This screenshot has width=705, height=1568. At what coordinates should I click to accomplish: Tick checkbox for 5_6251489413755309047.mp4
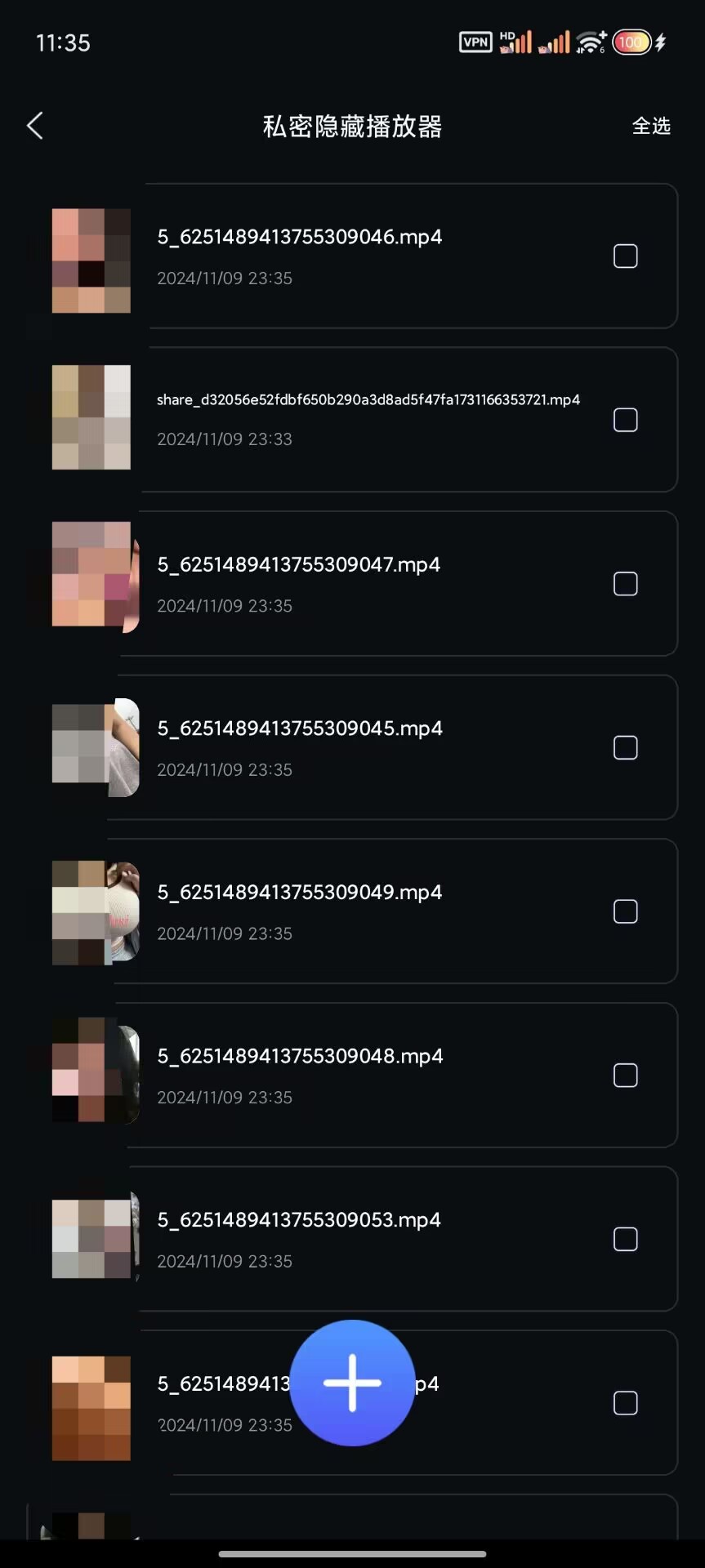coord(625,584)
